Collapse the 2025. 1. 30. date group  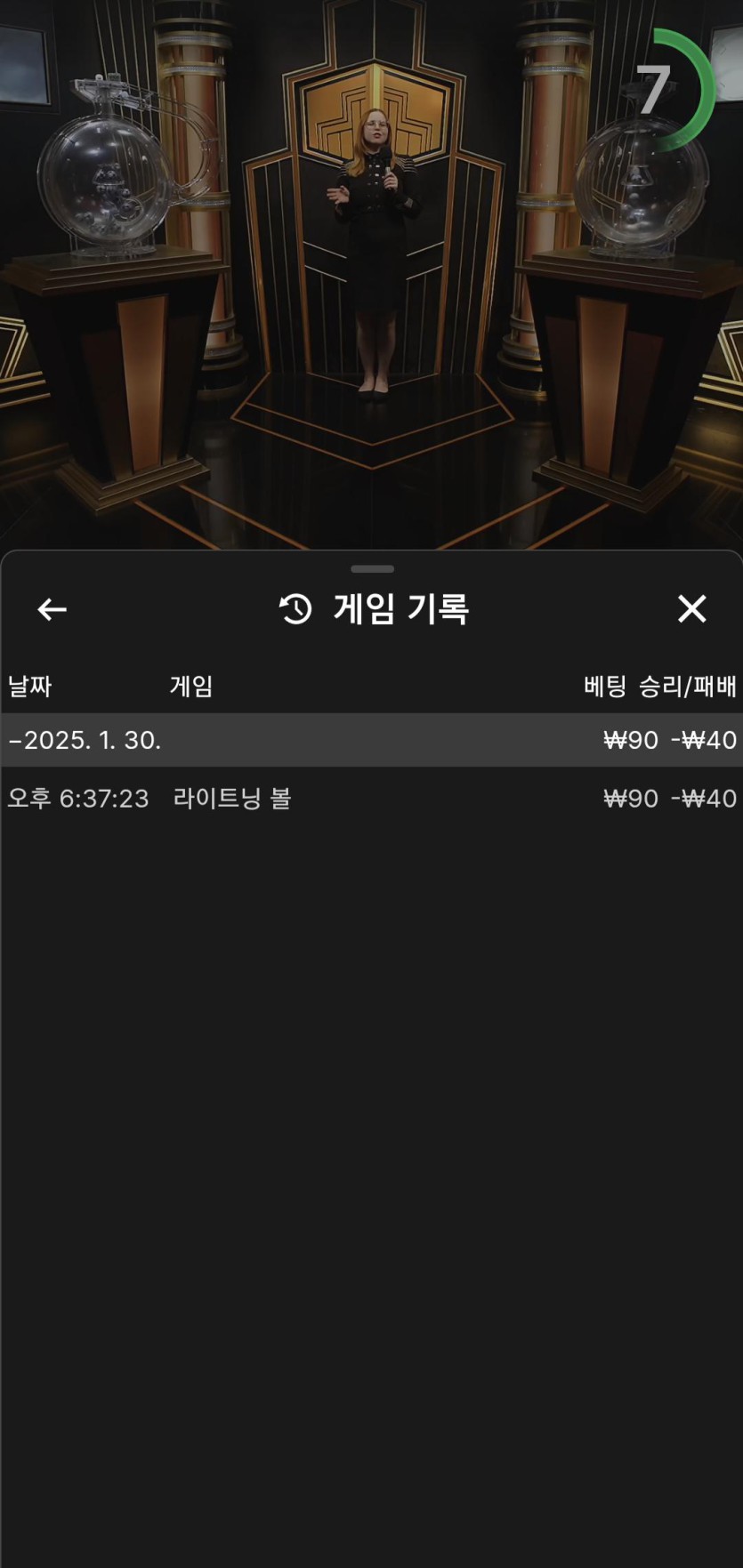85,740
